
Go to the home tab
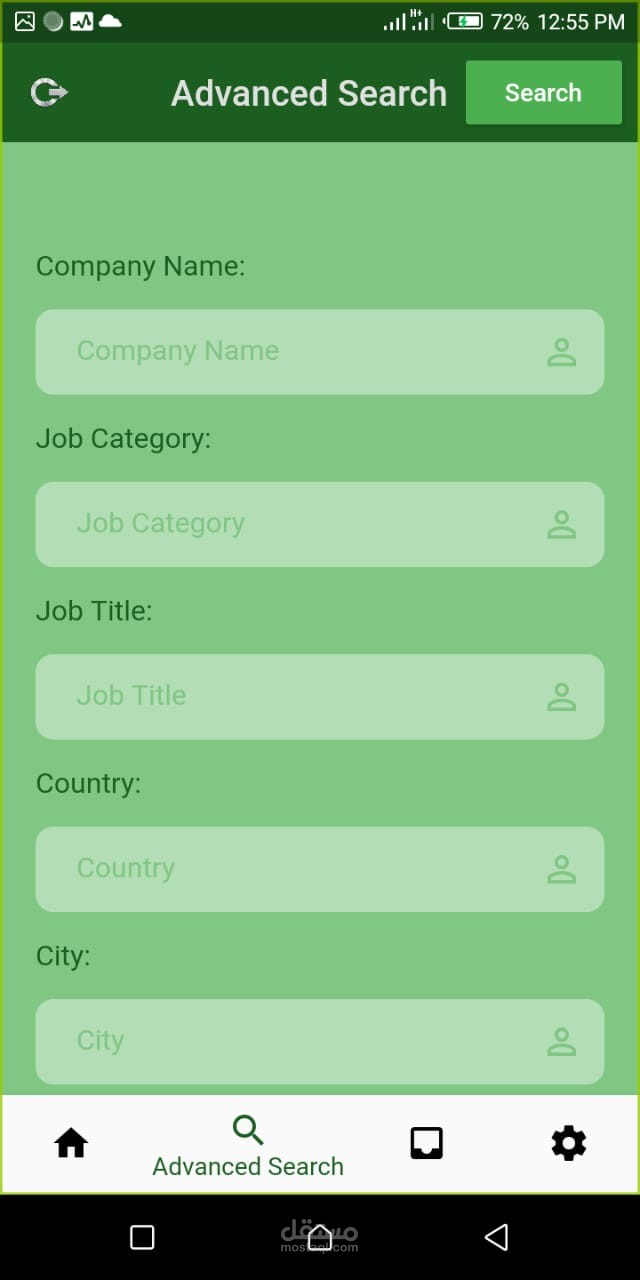(x=71, y=1142)
